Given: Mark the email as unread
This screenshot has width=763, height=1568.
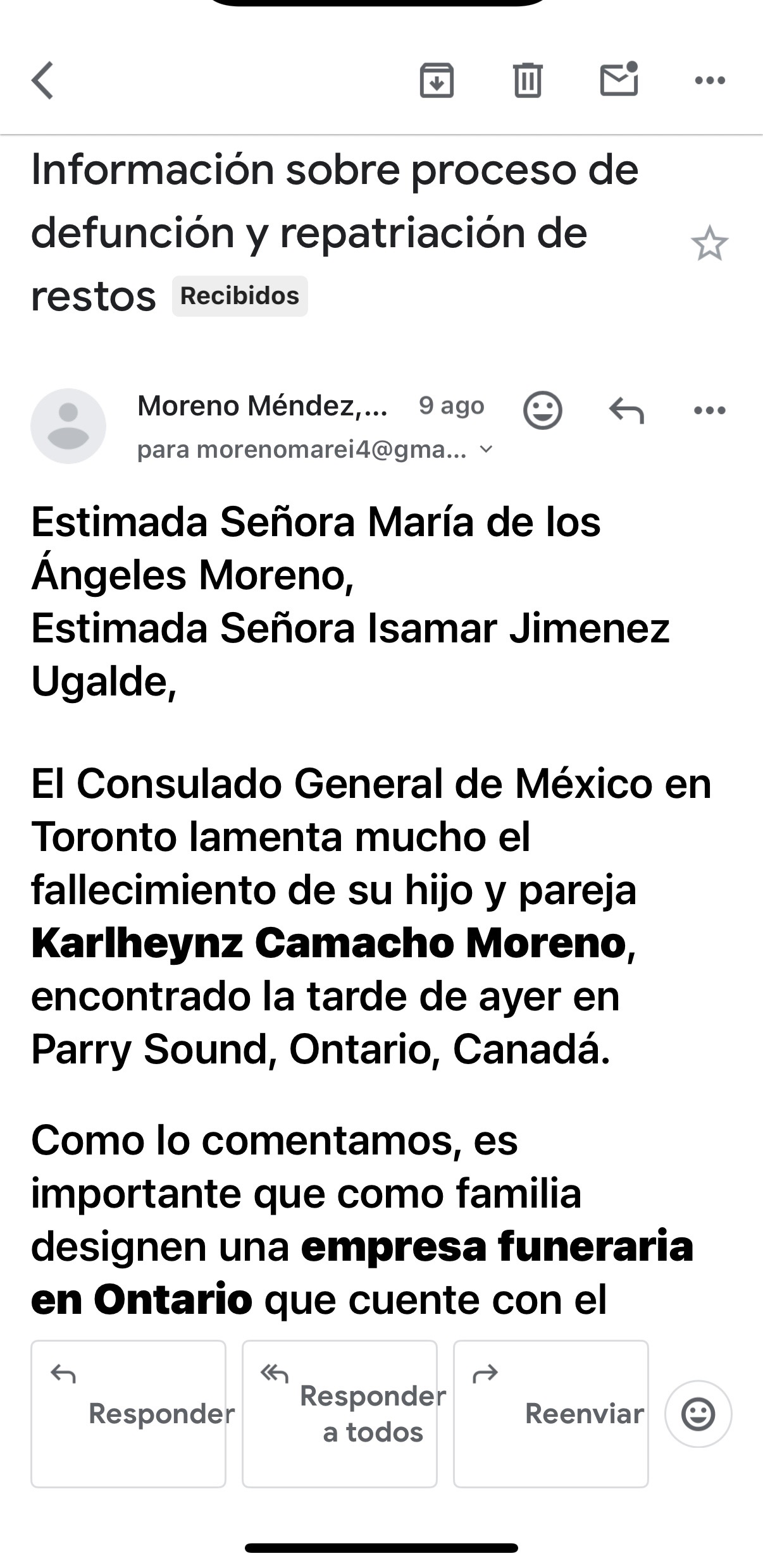Looking at the screenshot, I should click(619, 79).
